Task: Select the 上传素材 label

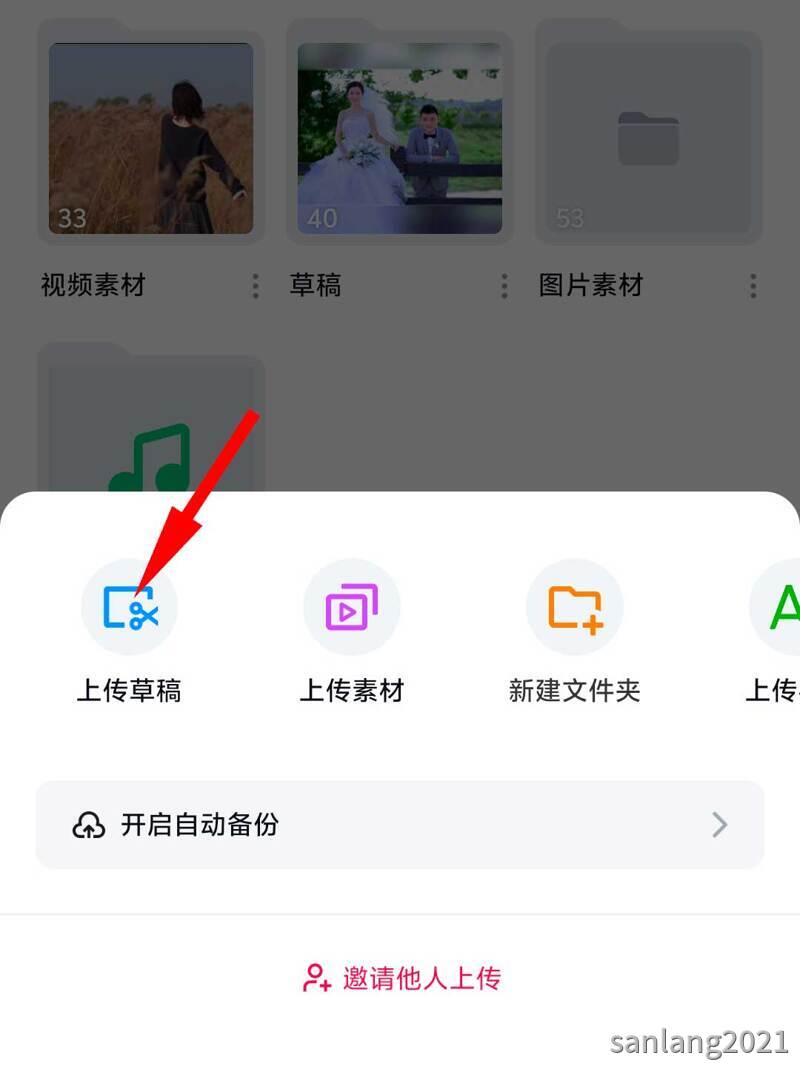Action: [x=351, y=691]
